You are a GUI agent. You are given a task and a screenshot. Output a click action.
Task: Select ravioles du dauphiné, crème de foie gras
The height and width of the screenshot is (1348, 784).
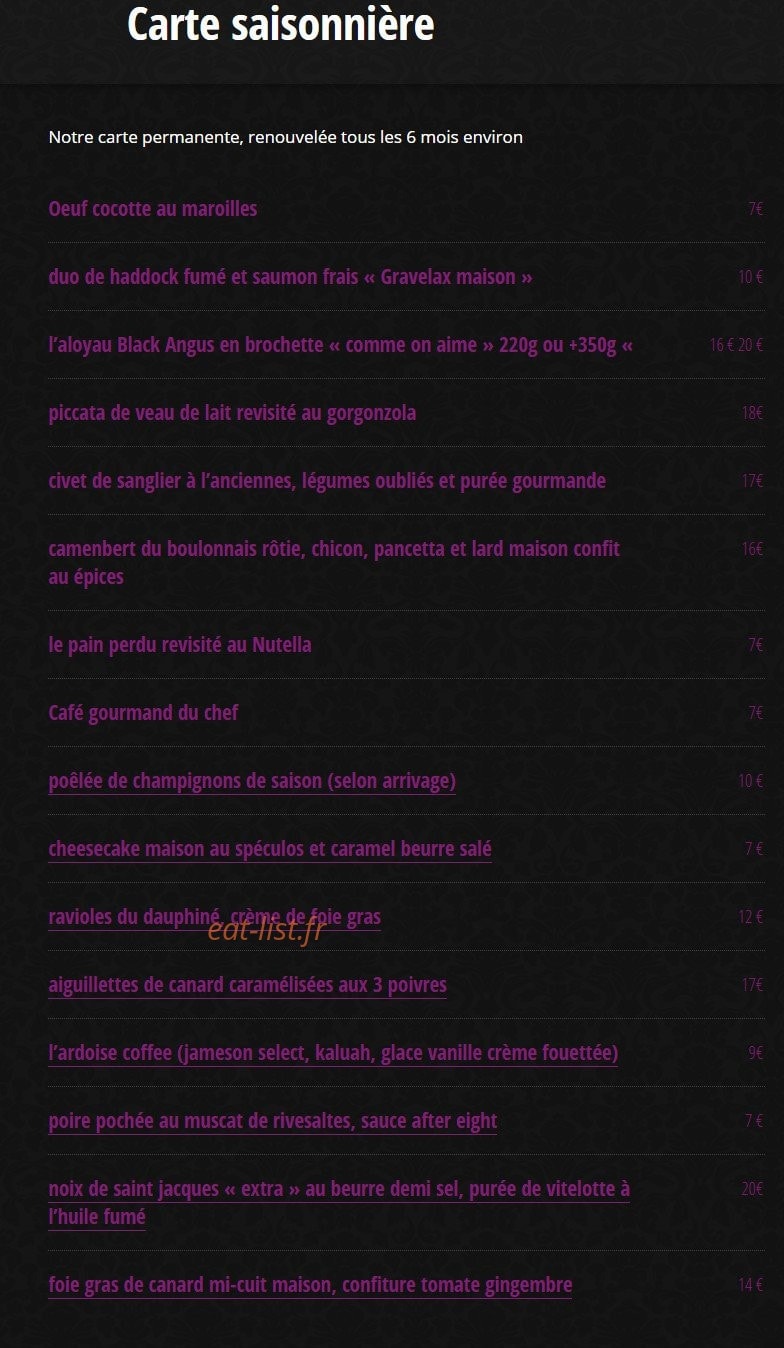214,917
